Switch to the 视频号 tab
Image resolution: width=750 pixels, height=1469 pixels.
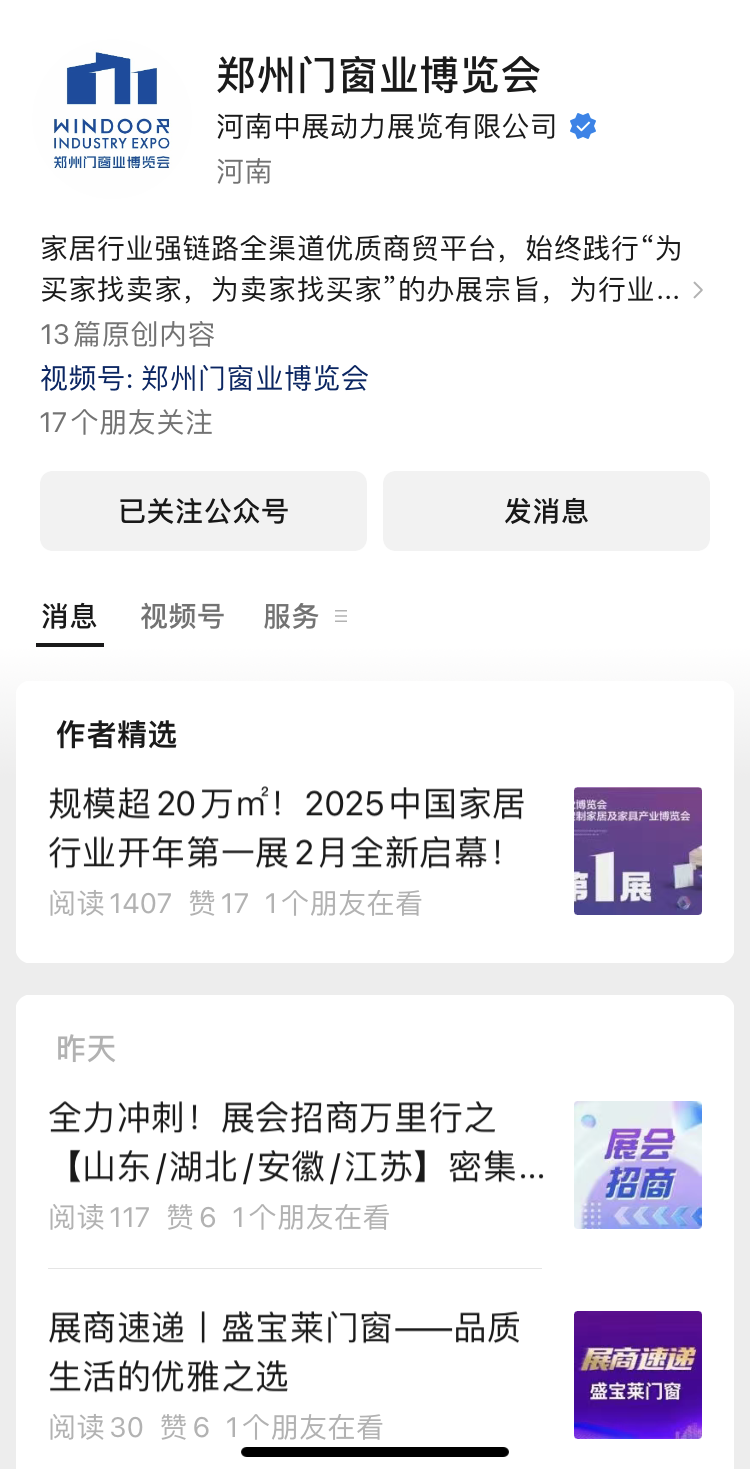click(x=182, y=616)
